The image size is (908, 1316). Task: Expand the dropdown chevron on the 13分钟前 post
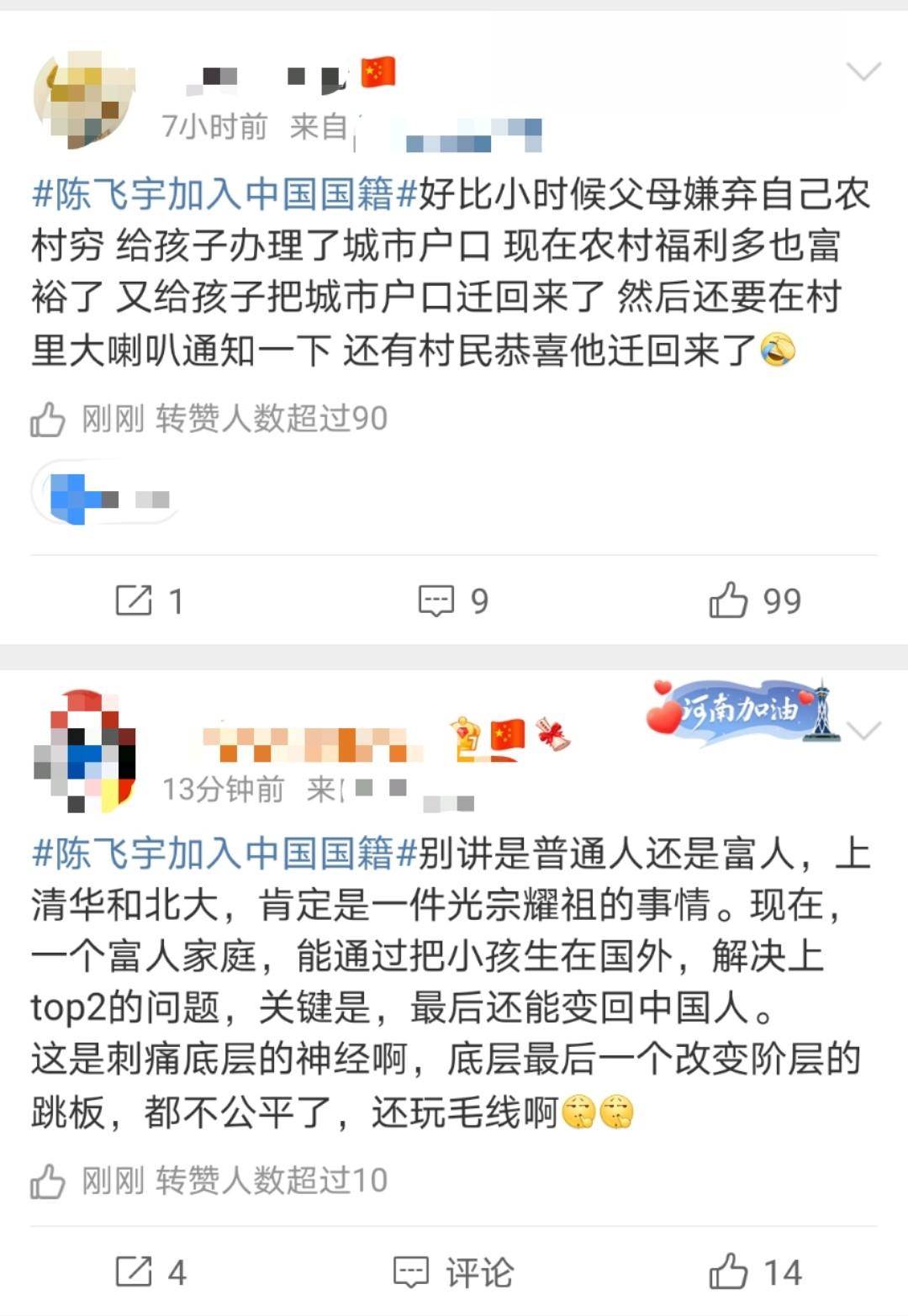(x=863, y=730)
